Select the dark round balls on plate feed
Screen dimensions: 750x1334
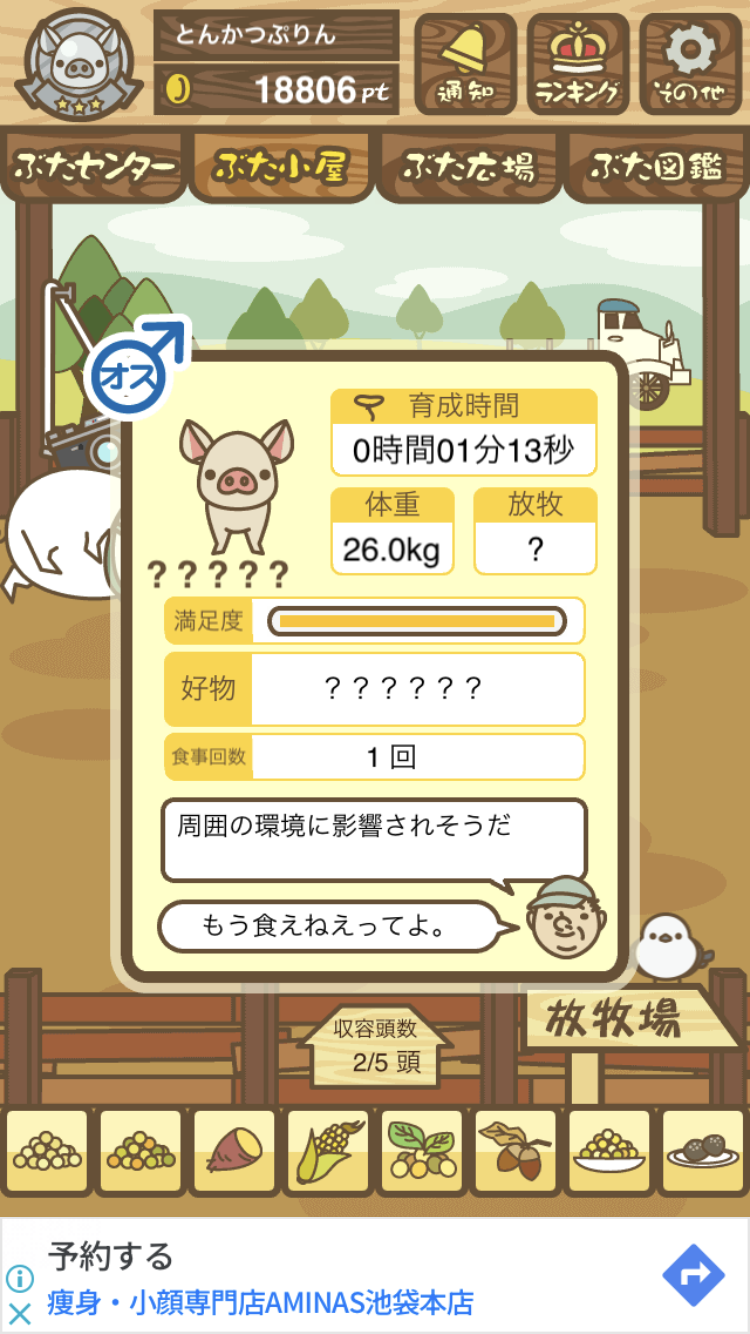[x=703, y=1151]
